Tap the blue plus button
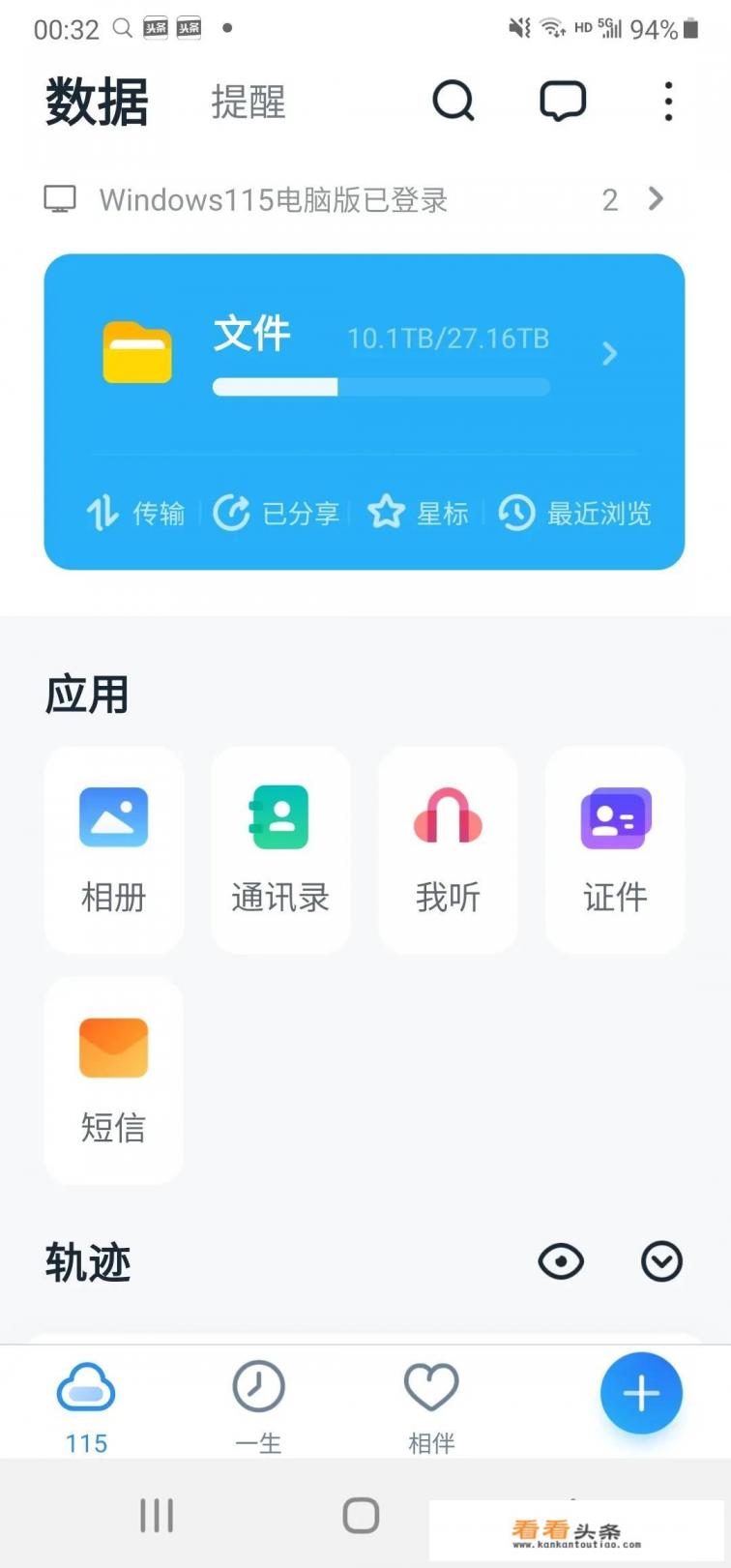 [641, 1393]
